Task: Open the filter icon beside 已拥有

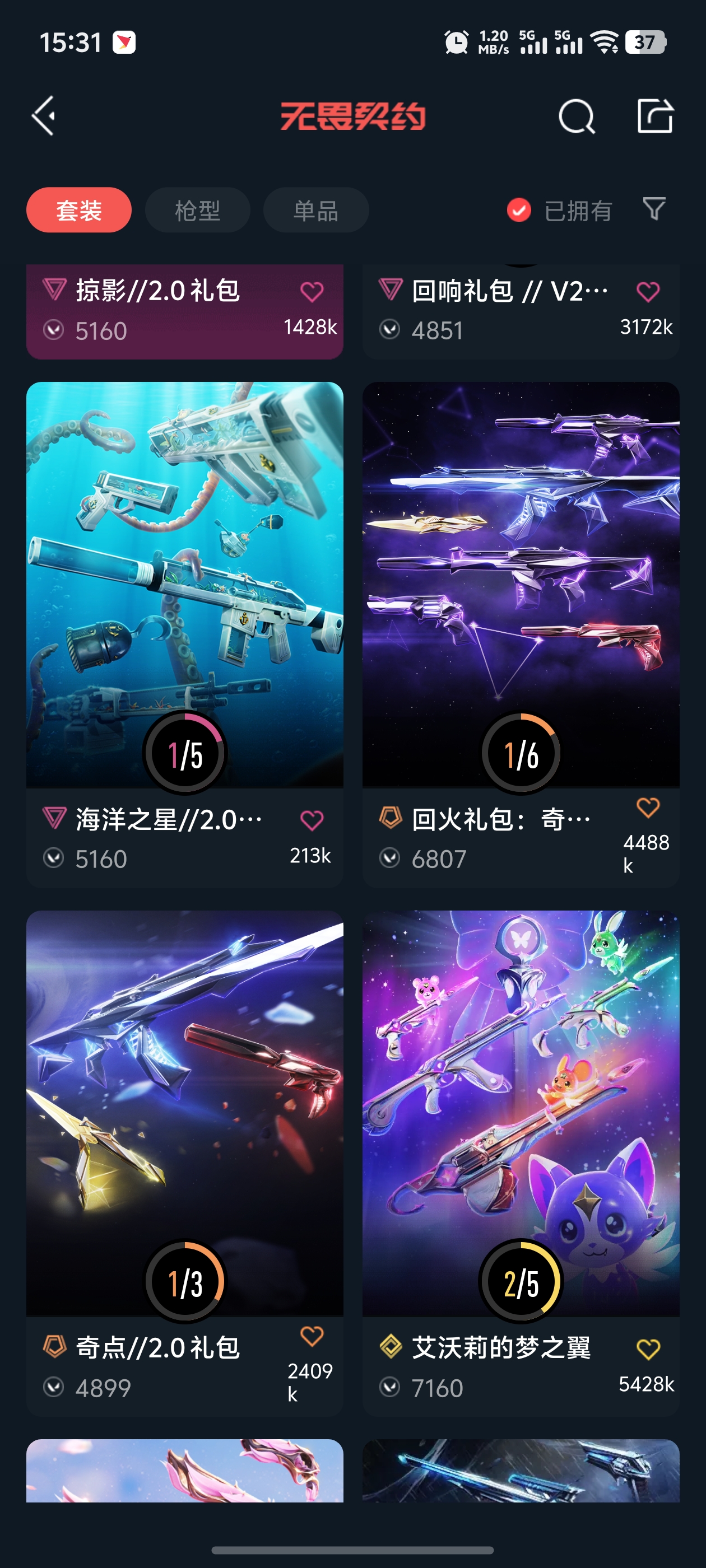Action: point(653,209)
